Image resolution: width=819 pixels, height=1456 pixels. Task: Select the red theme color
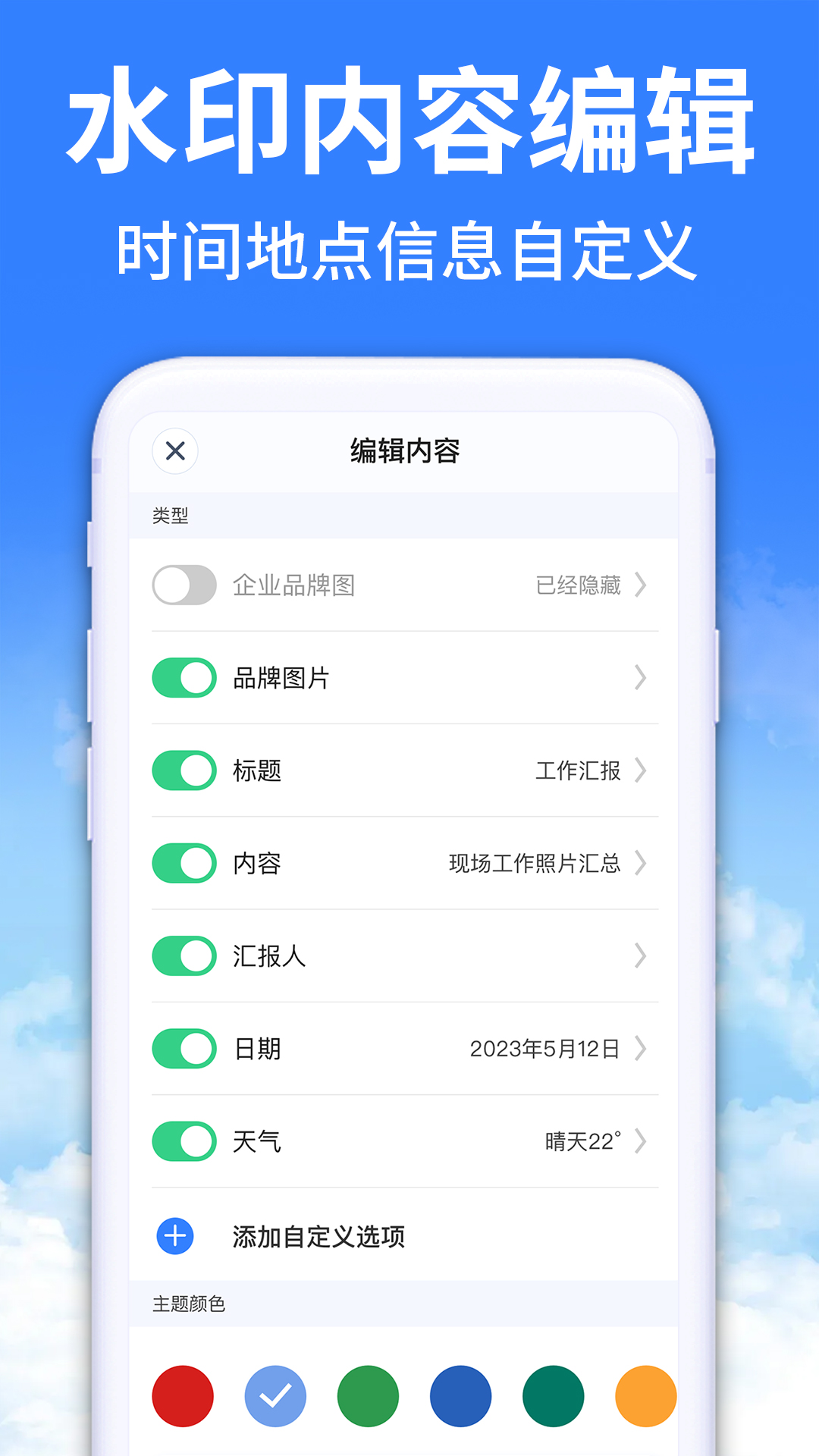click(182, 1395)
